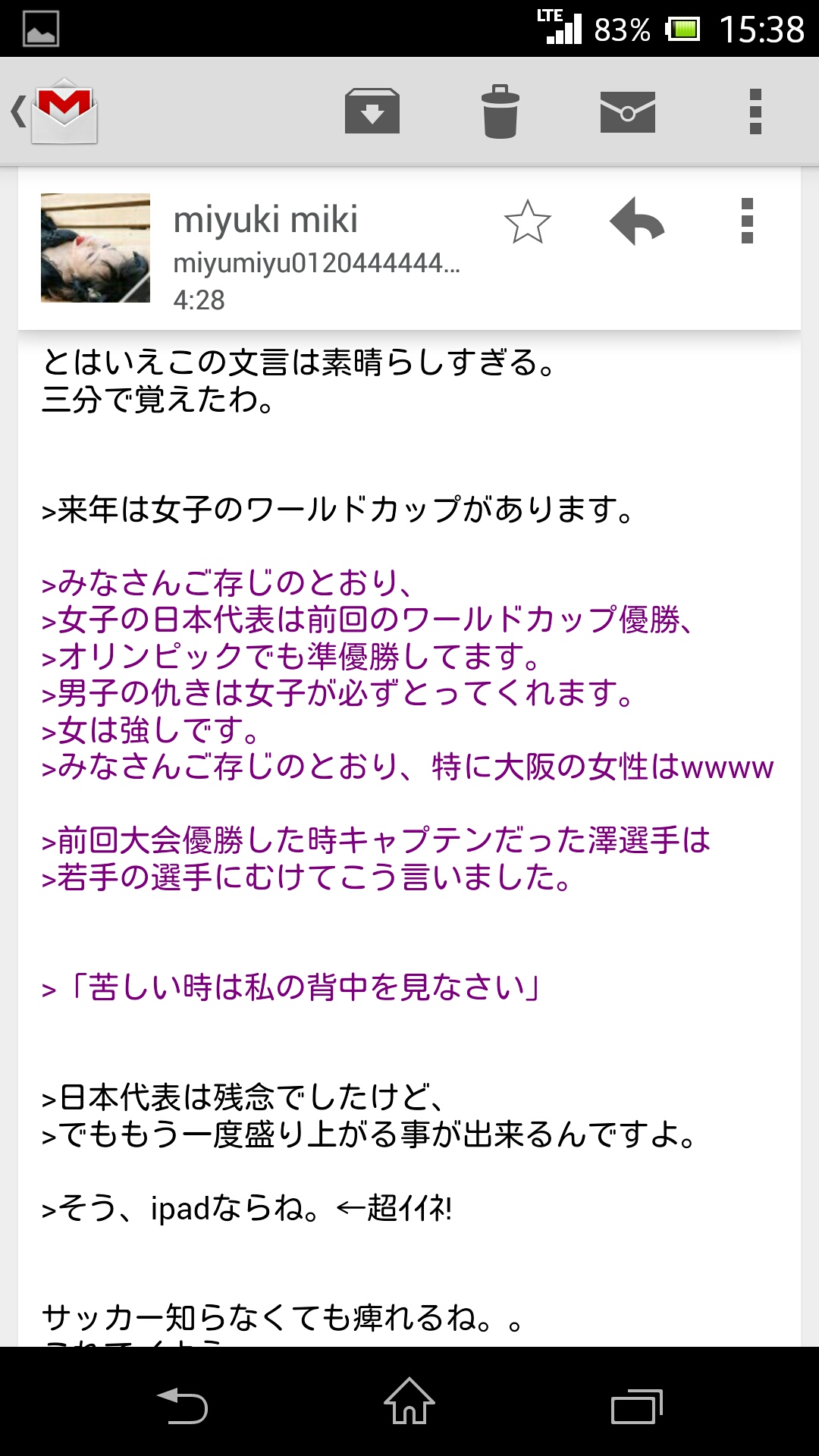The image size is (819, 1456).
Task: Delete this email with the trash icon
Action: 500,111
